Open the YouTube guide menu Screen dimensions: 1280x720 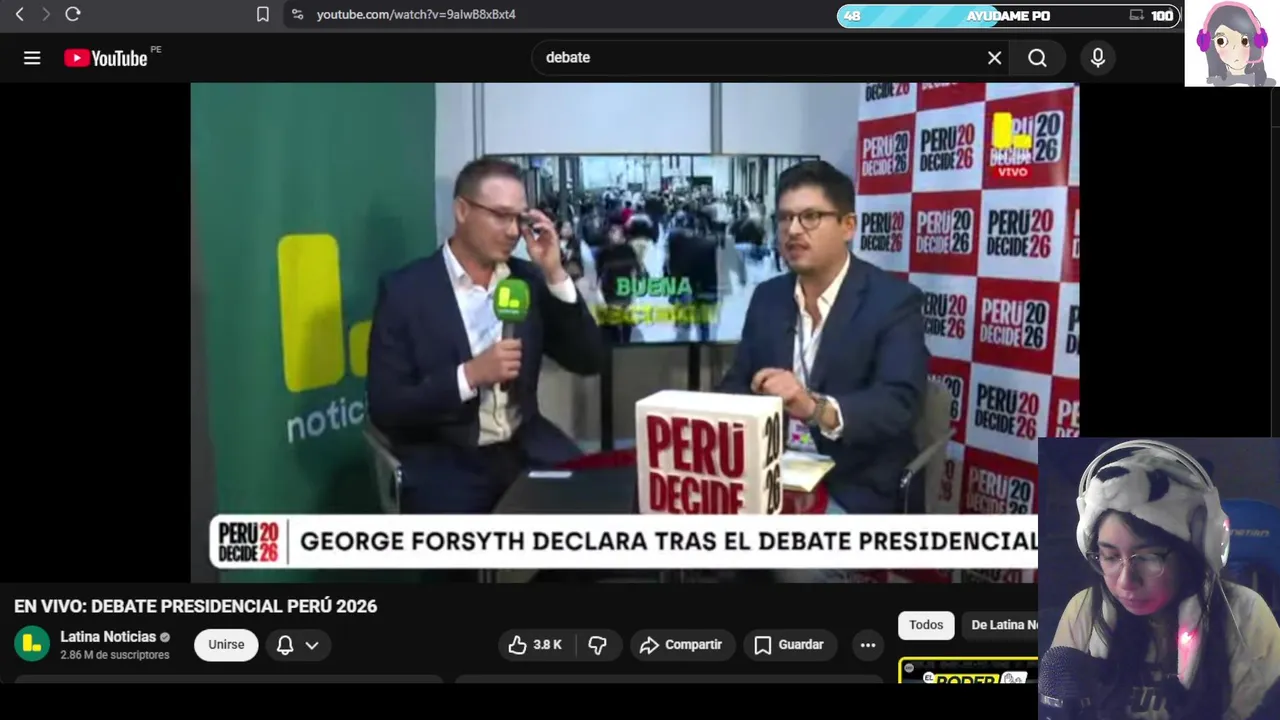pyautogui.click(x=32, y=58)
